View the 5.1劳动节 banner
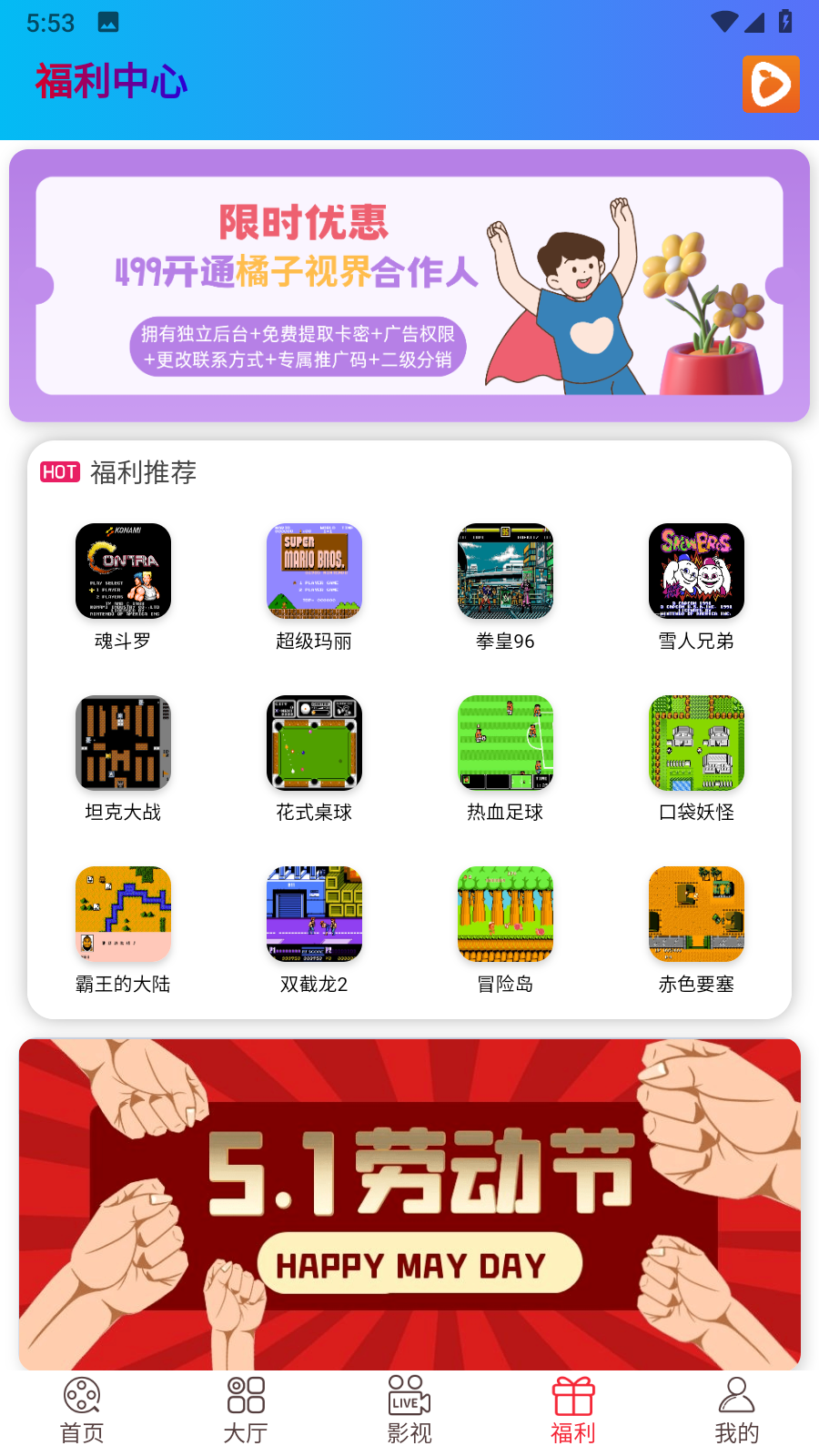819x1456 pixels. (x=409, y=1204)
